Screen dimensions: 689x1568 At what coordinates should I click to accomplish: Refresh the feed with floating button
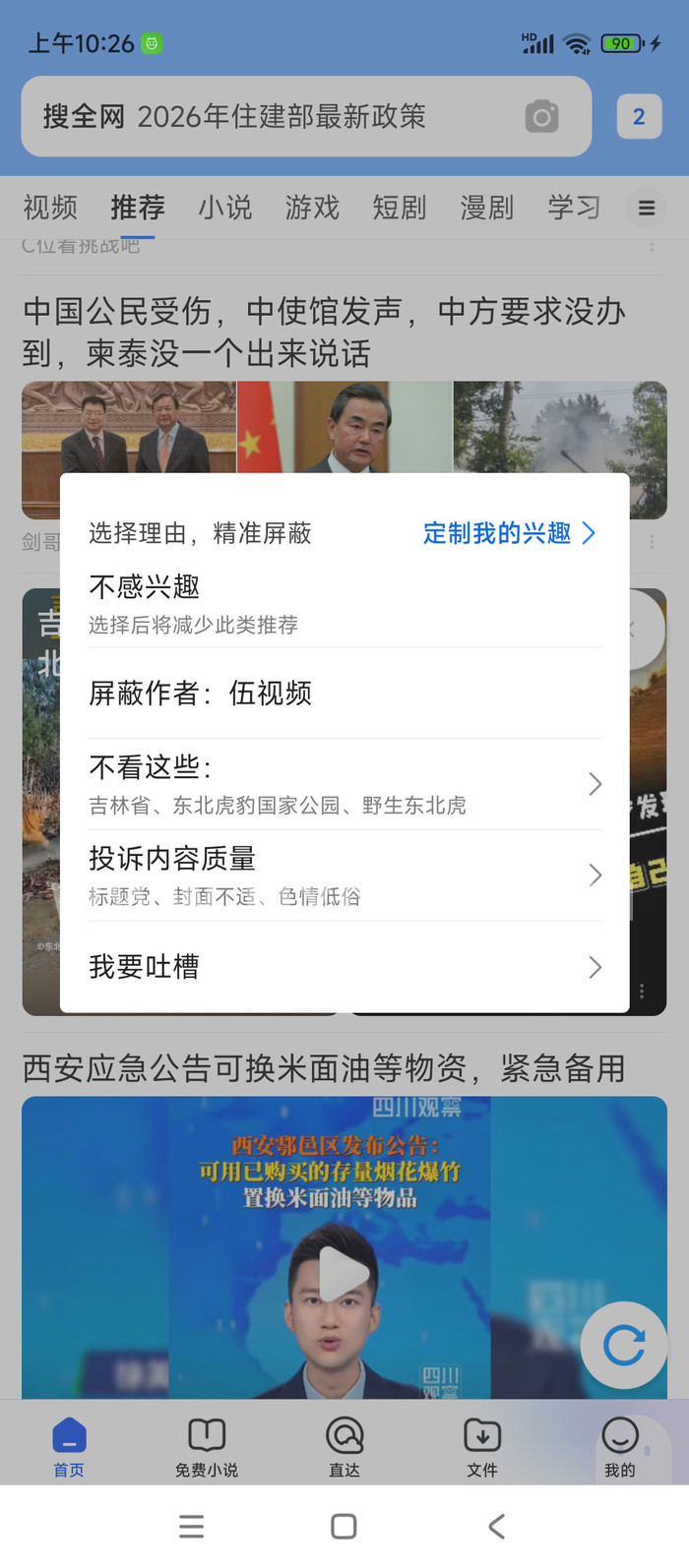623,1345
